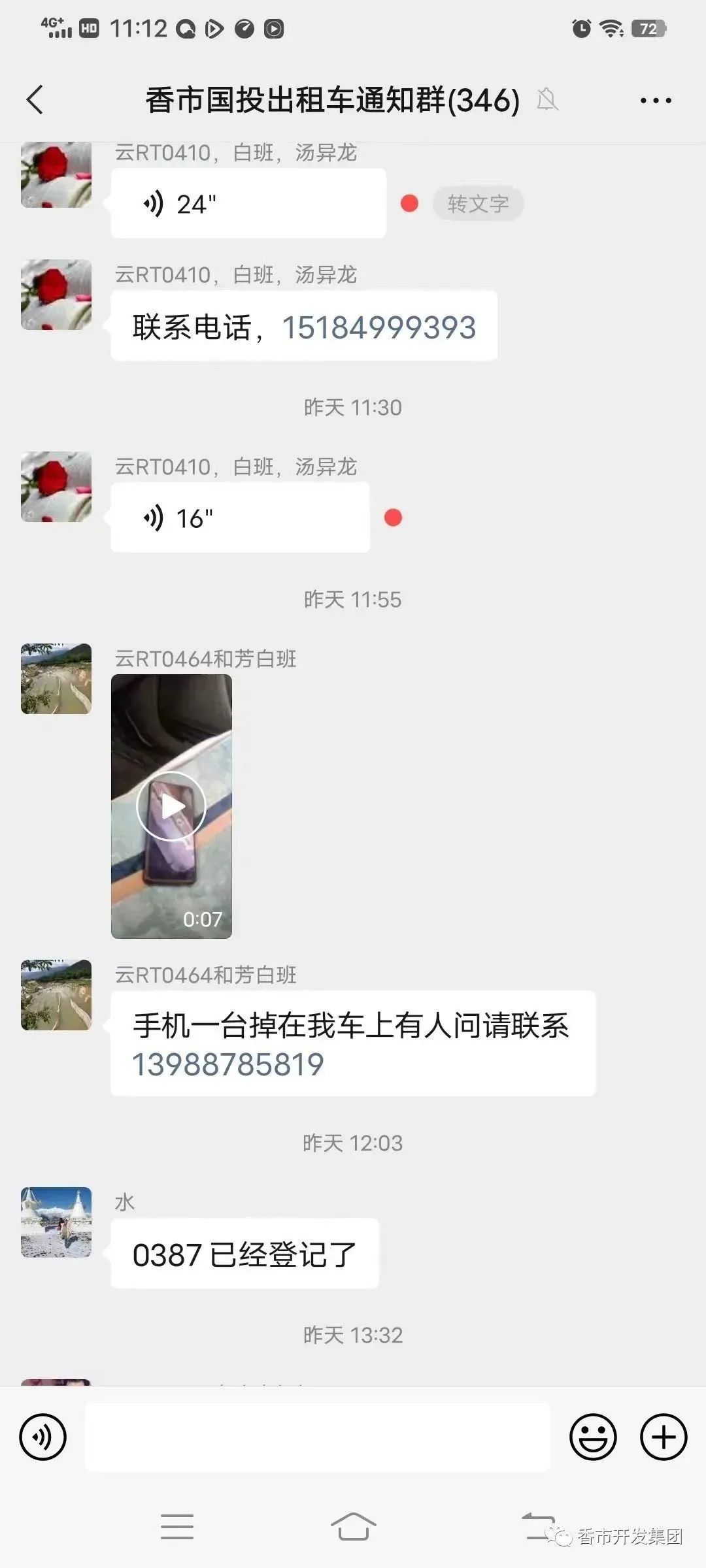
Task: Open the chat info overflow menu
Action: pos(655,100)
